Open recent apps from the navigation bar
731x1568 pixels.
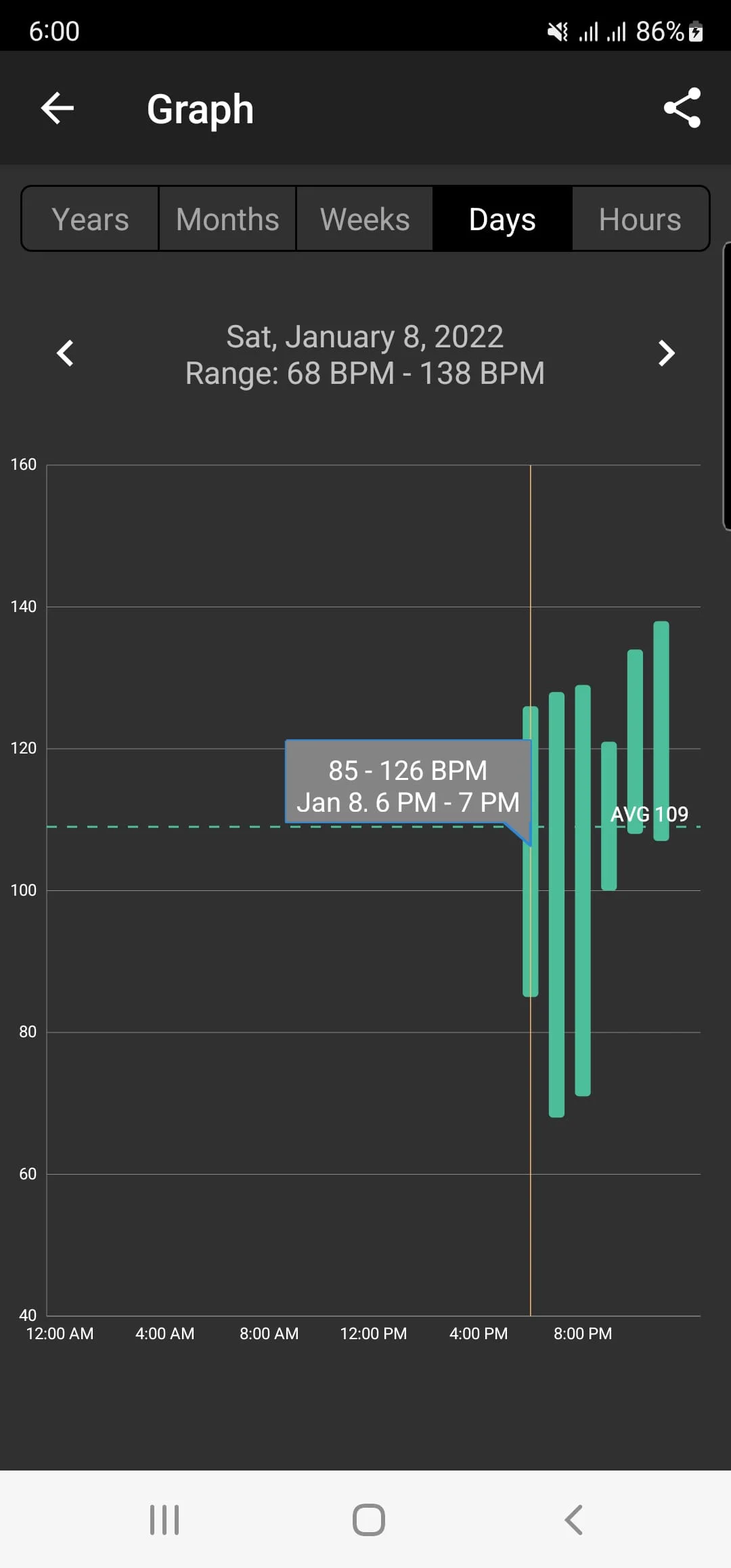[x=164, y=1519]
